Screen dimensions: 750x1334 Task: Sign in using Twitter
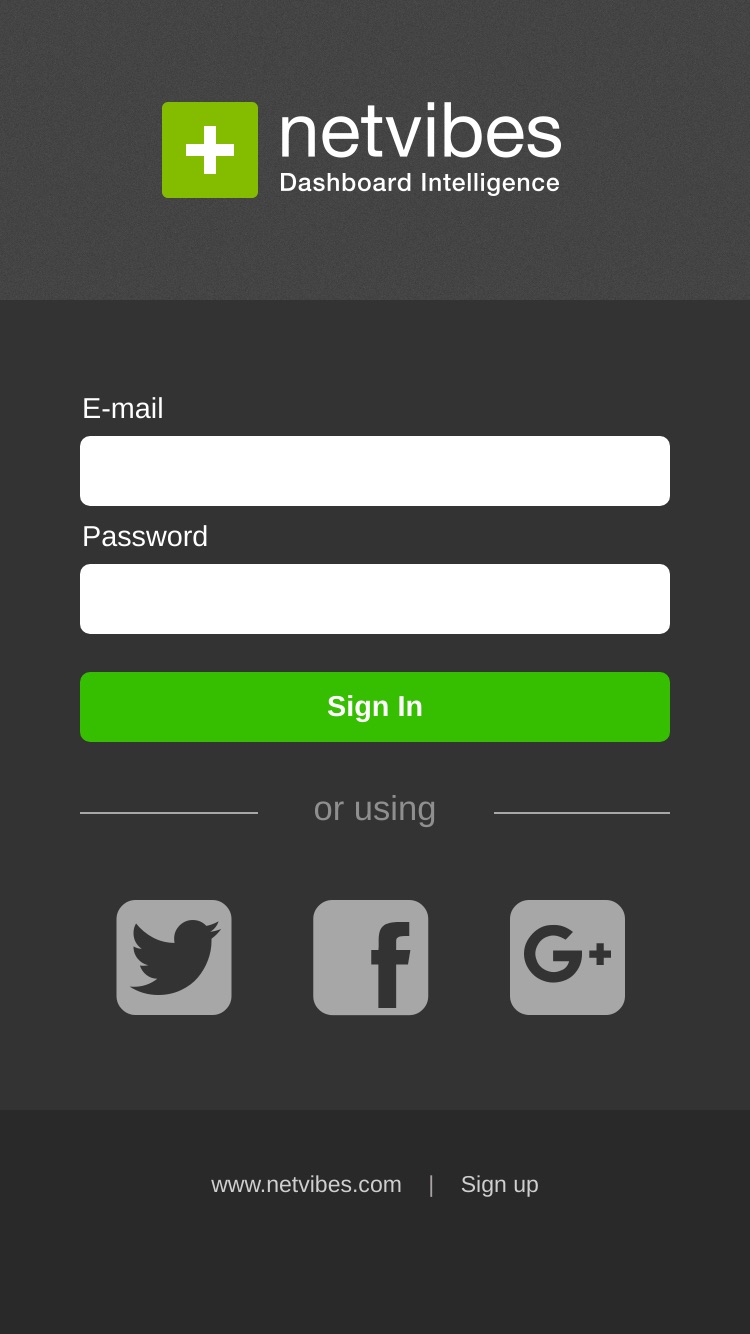174,957
